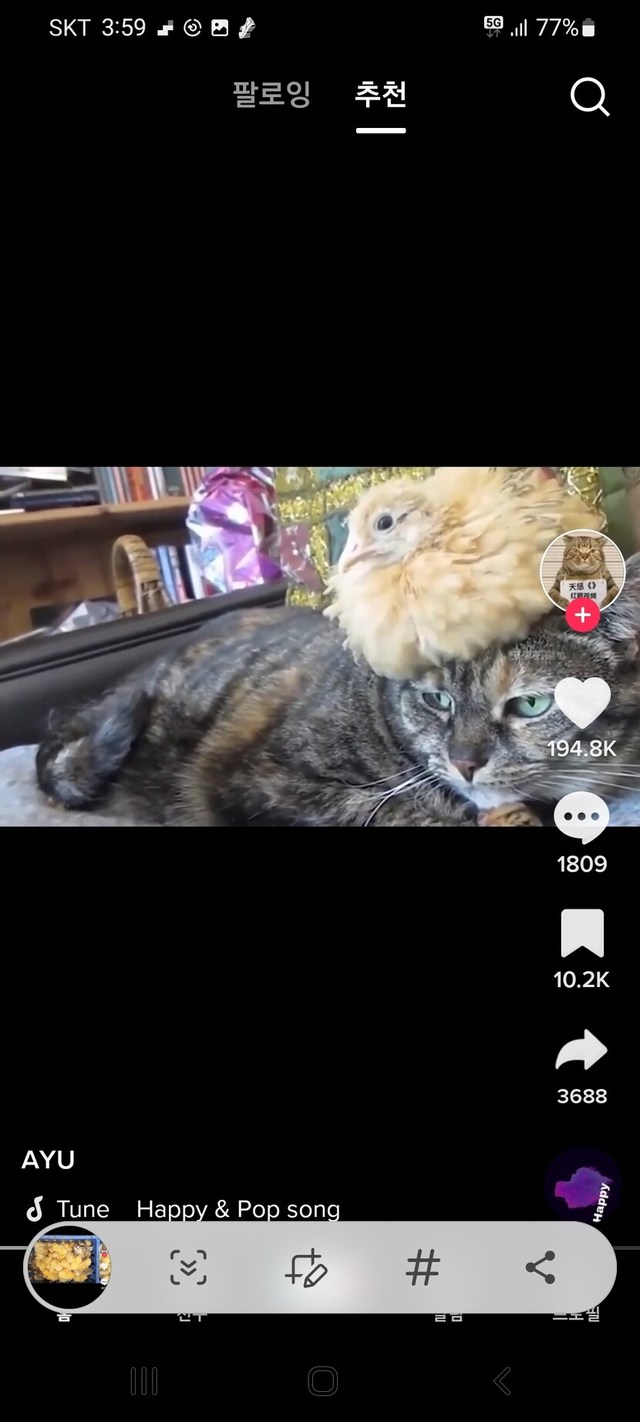Open the comments on this video
640x1422 pixels.
[x=581, y=819]
